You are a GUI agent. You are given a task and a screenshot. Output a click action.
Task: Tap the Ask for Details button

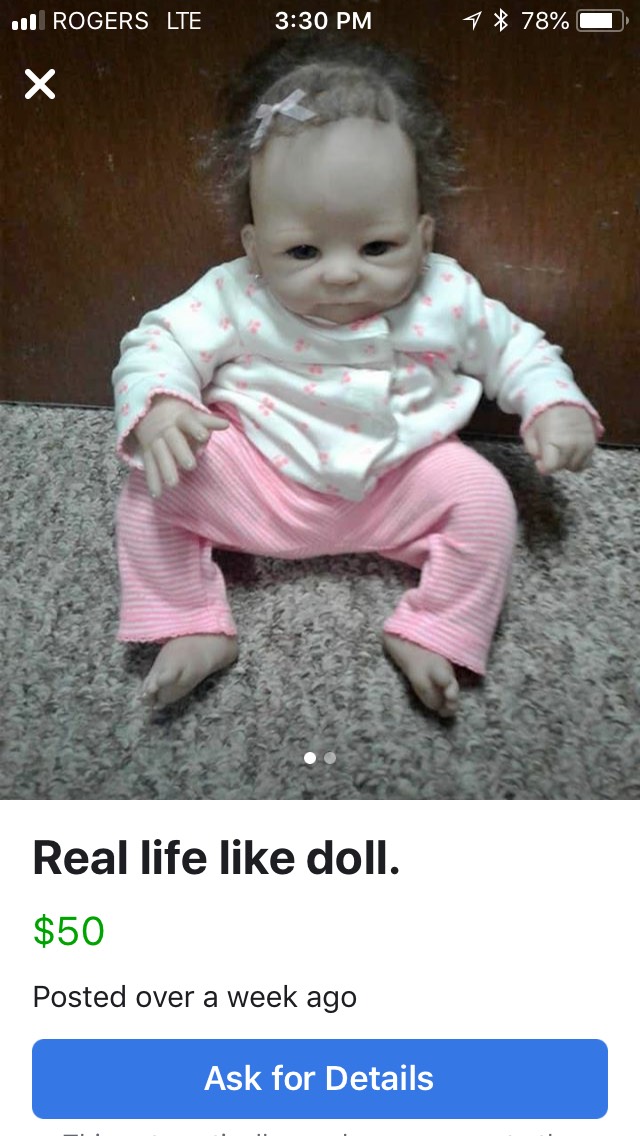tap(320, 1078)
